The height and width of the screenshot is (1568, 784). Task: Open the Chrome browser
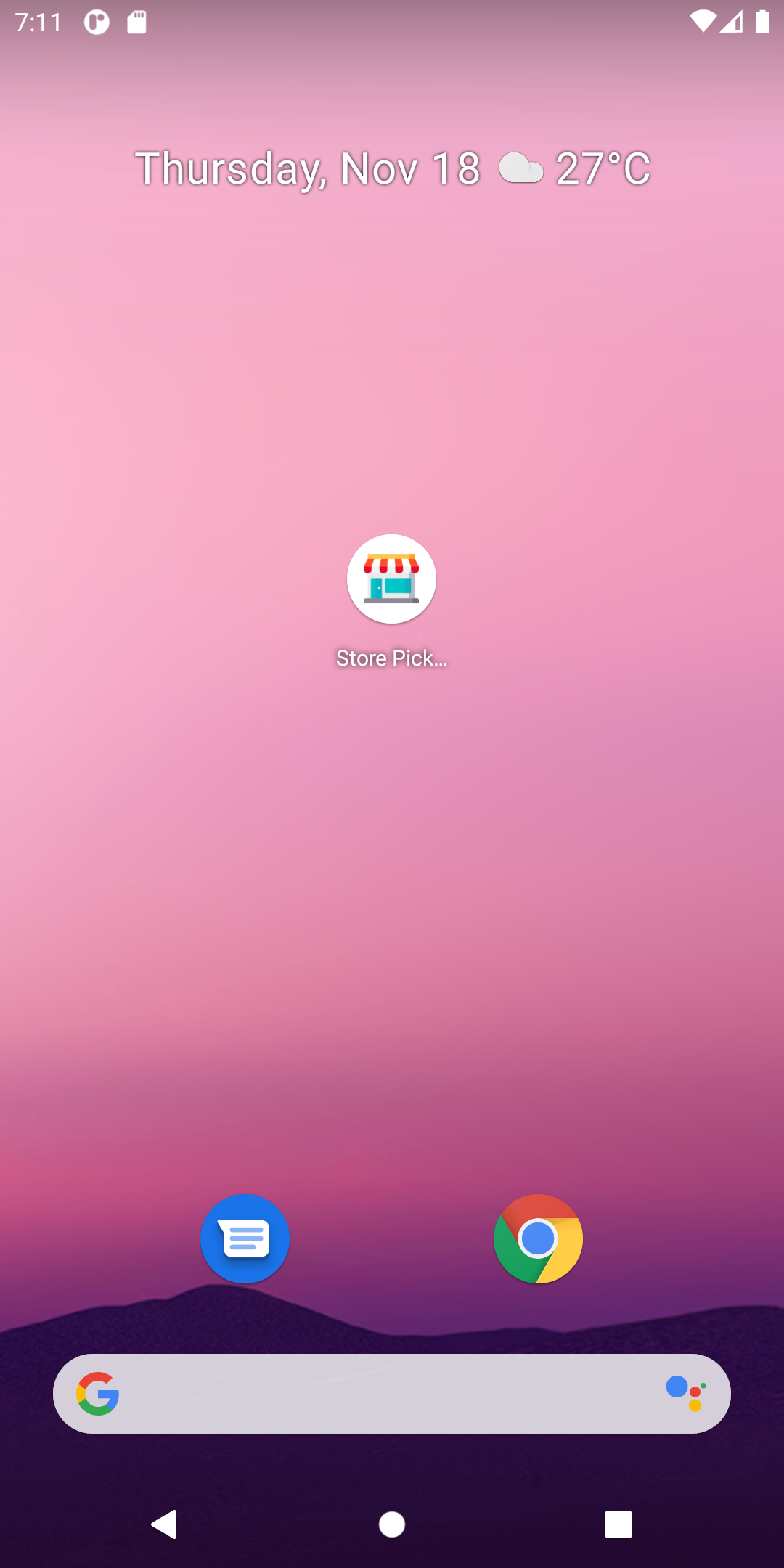click(538, 1238)
